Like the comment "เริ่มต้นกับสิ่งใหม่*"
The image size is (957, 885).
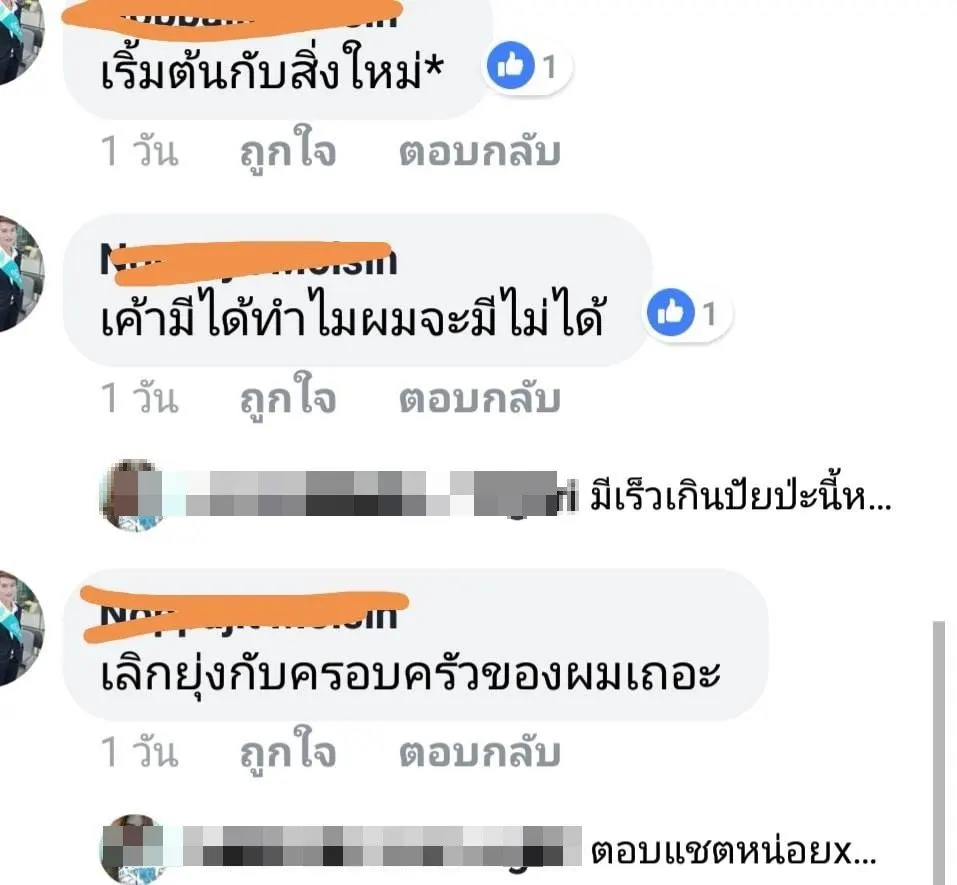[x=287, y=153]
